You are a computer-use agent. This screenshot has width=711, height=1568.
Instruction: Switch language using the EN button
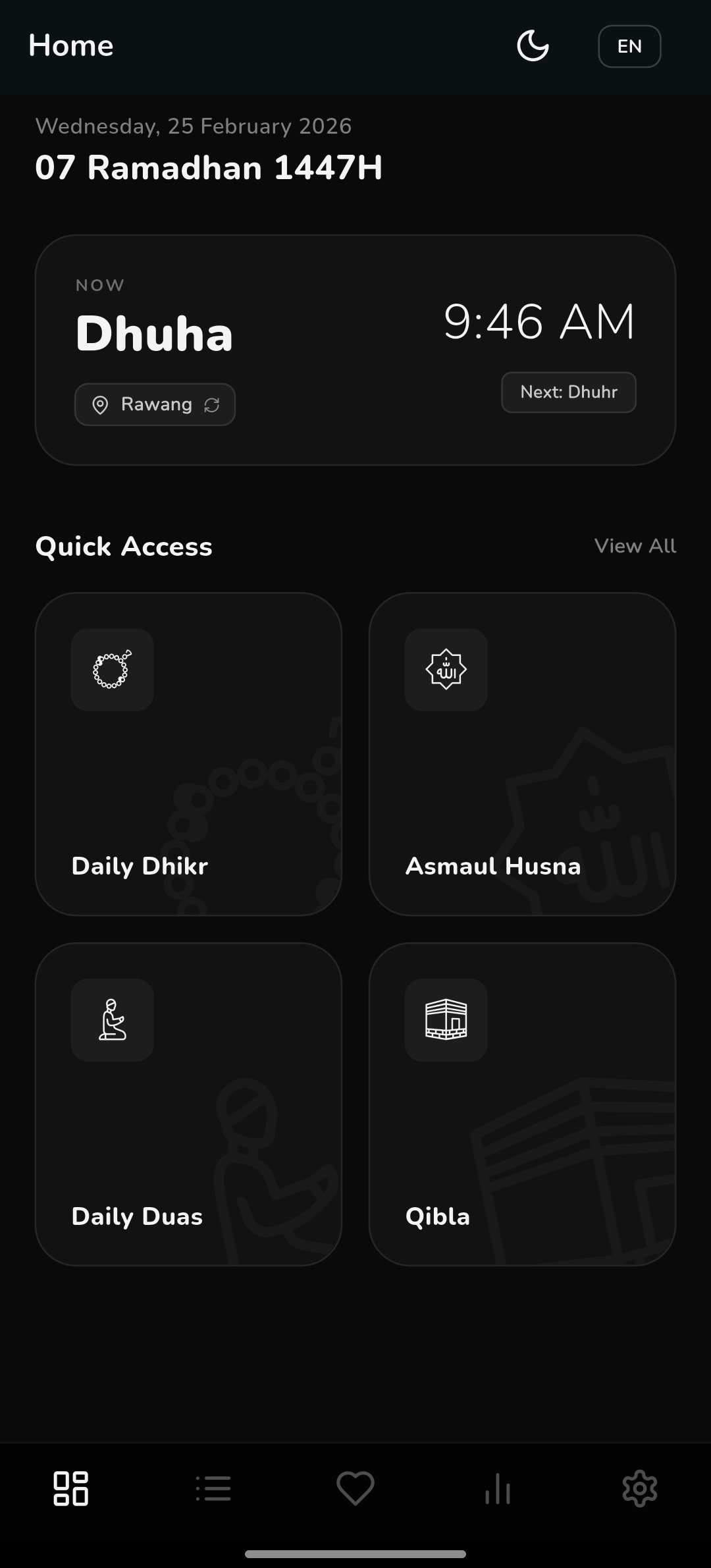pos(629,46)
